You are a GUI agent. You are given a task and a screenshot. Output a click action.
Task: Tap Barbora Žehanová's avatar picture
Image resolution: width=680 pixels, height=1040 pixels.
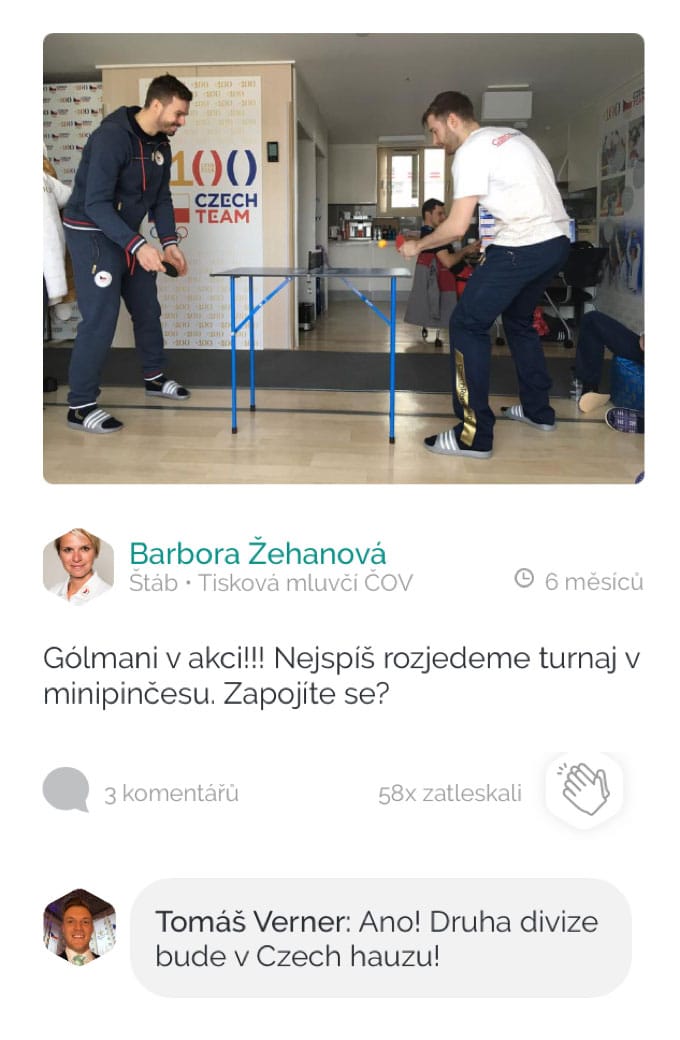(78, 566)
